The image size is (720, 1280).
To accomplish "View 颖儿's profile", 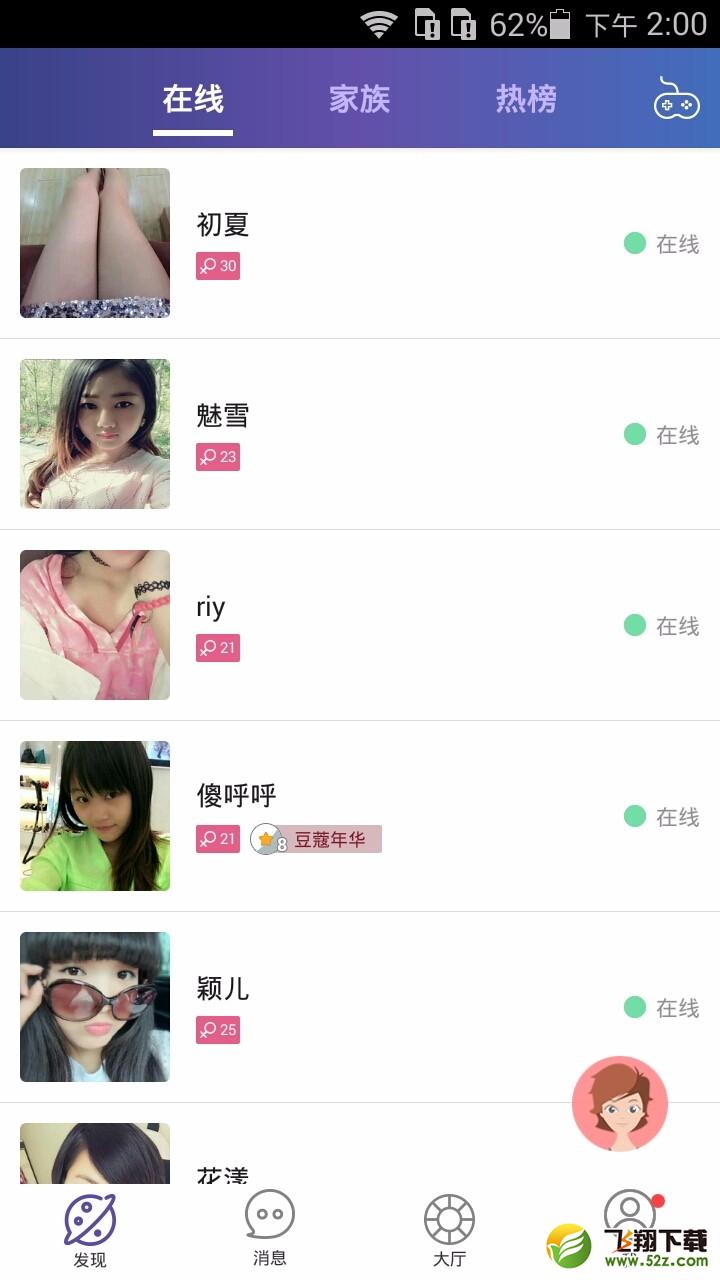I will pos(360,1007).
